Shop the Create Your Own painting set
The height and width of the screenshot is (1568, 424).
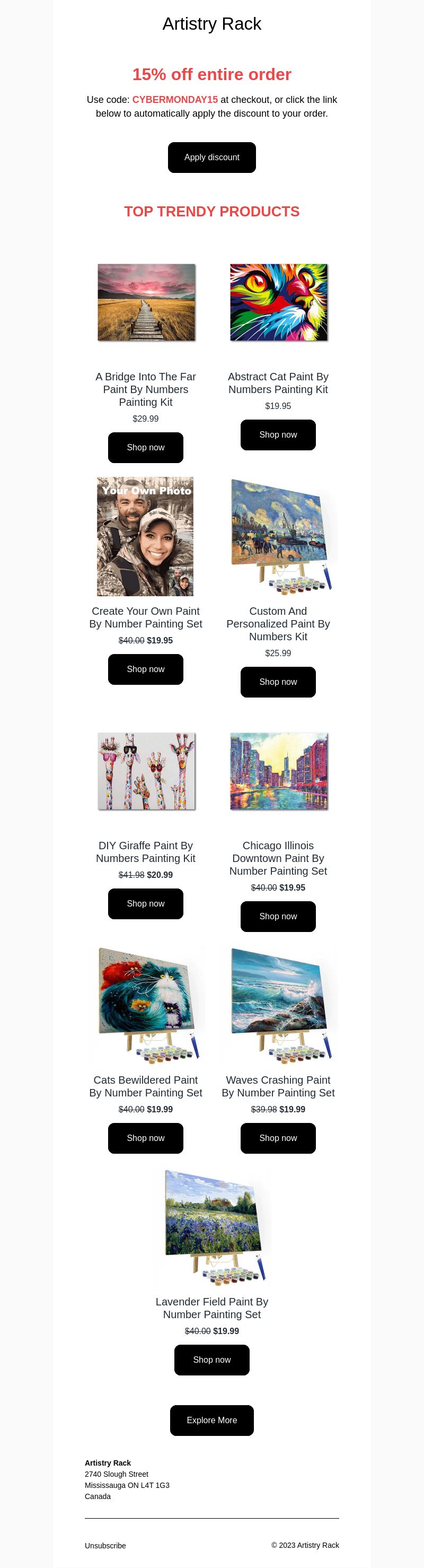click(x=145, y=669)
